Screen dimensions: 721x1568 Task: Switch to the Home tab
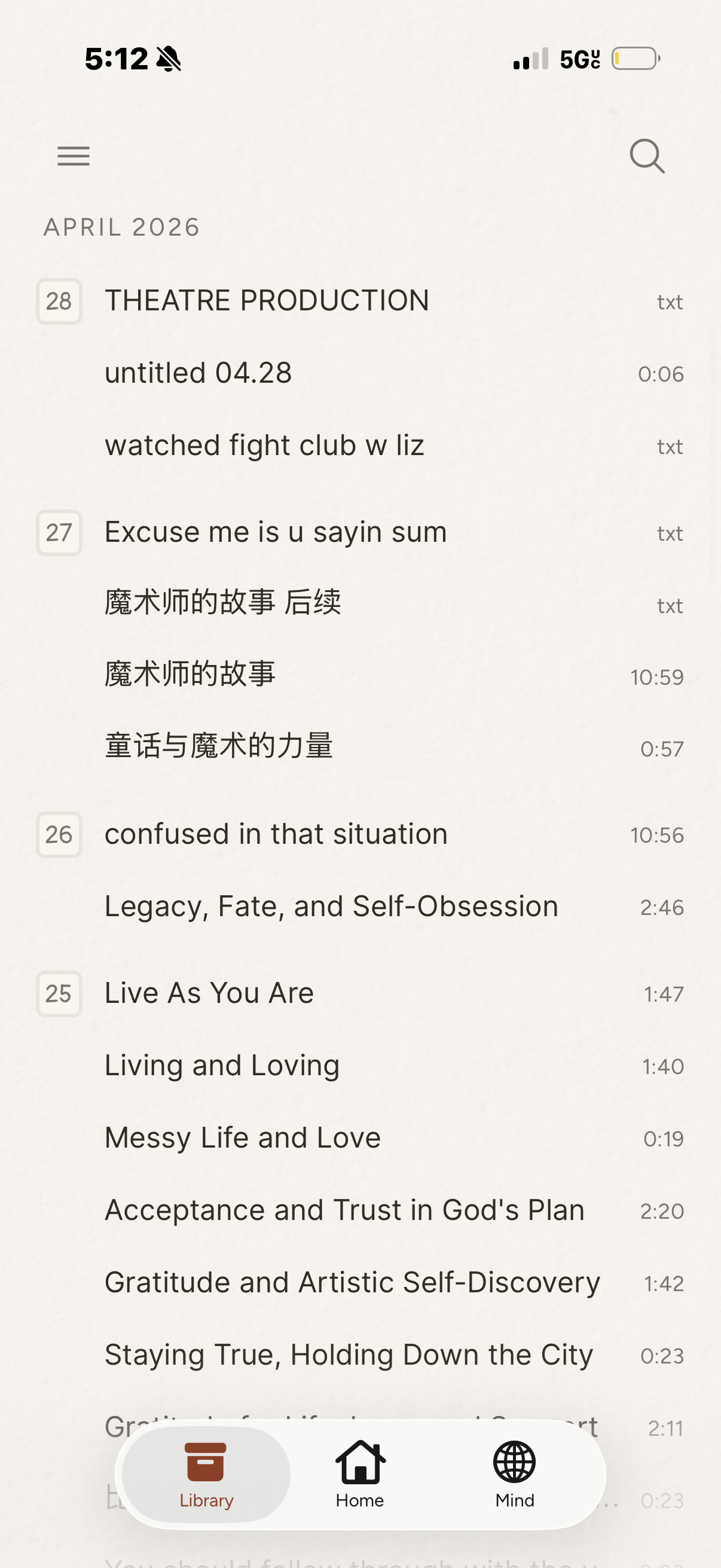click(359, 1474)
